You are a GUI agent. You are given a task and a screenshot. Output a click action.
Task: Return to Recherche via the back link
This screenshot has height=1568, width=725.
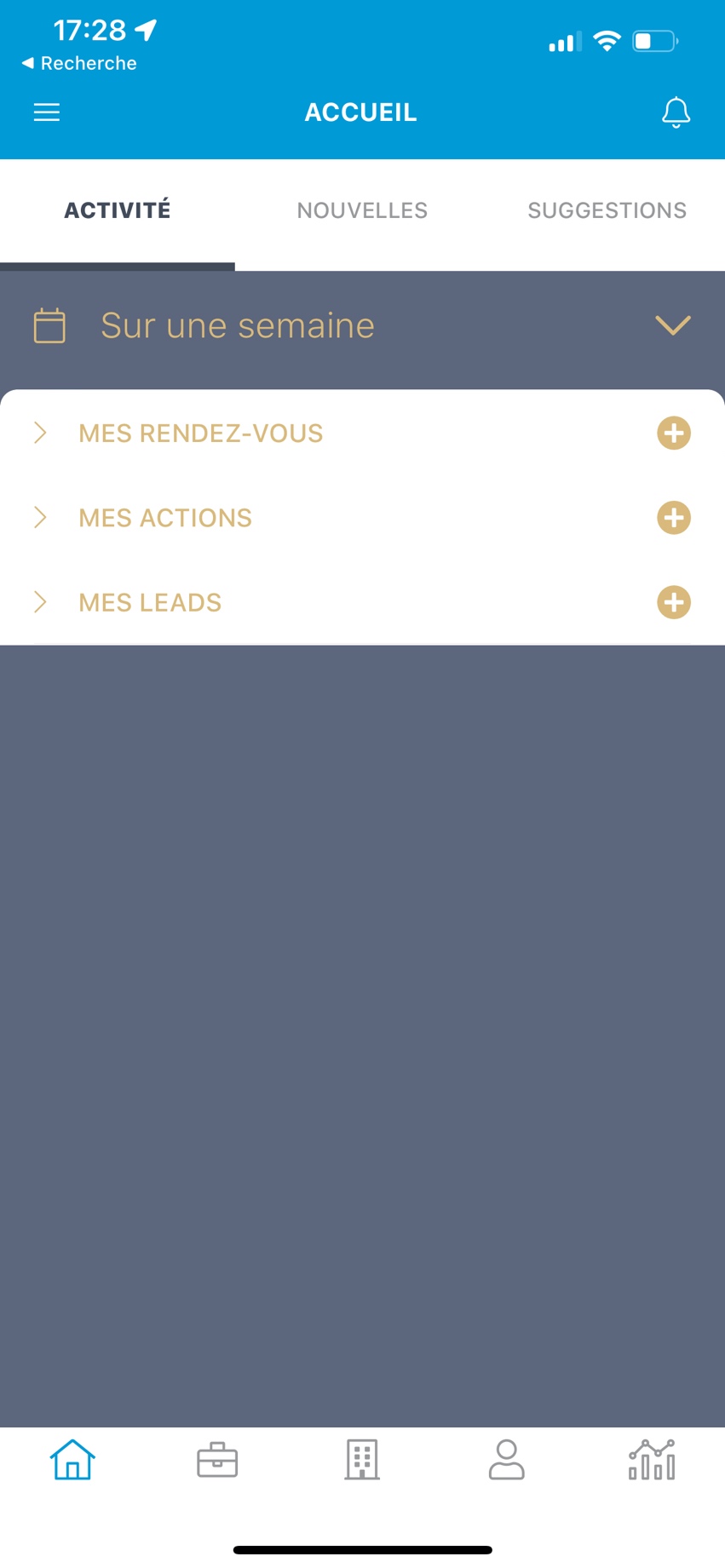[x=79, y=63]
